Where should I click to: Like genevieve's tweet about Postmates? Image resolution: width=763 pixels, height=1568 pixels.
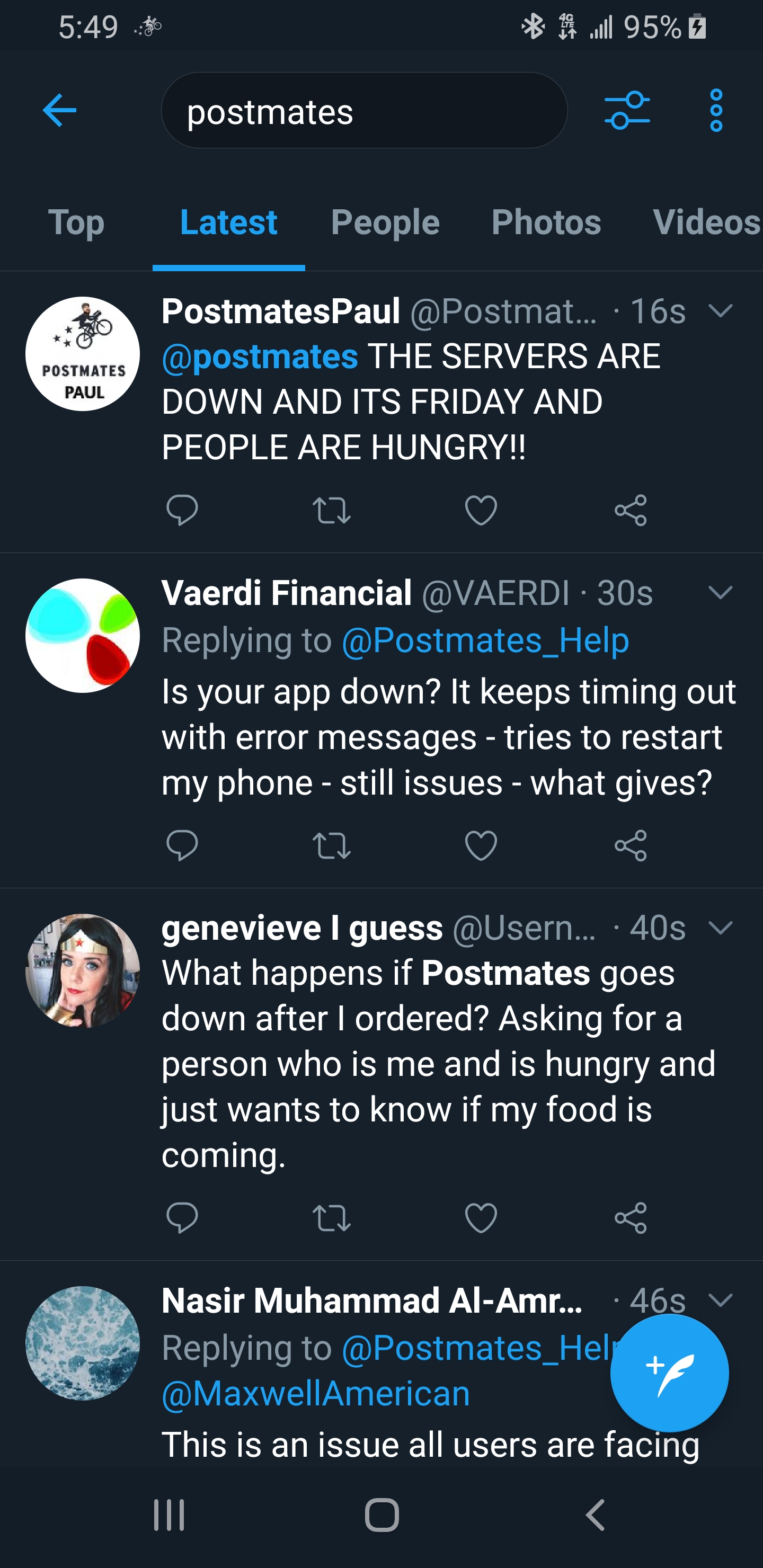[x=481, y=1217]
